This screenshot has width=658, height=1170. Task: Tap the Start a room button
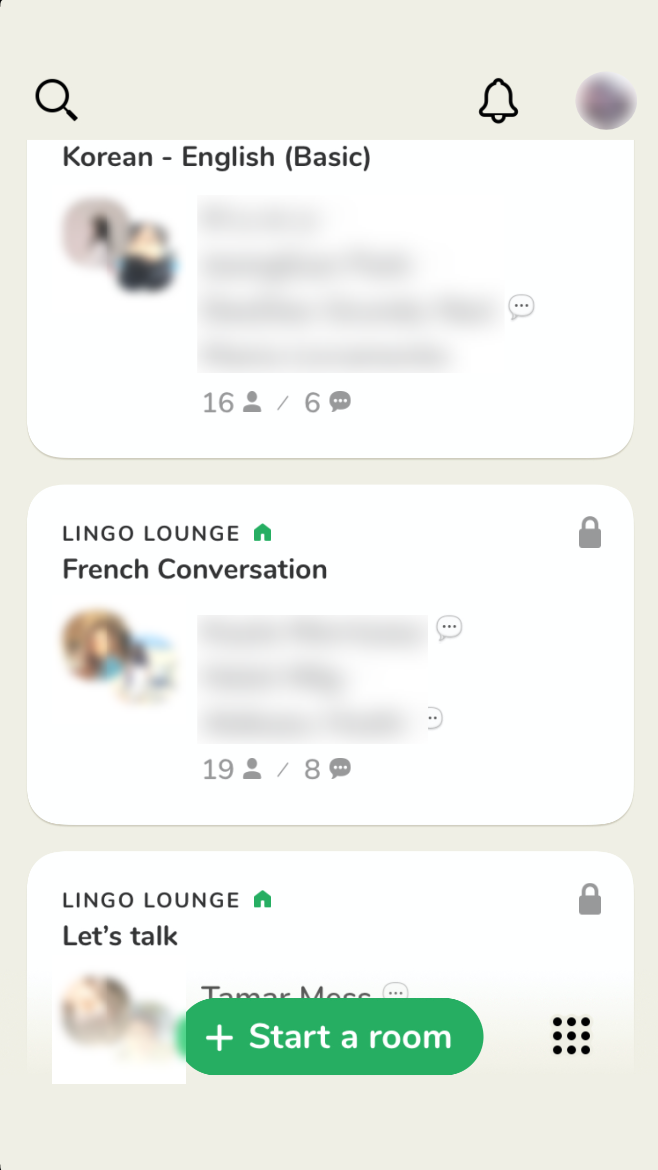(x=332, y=1037)
